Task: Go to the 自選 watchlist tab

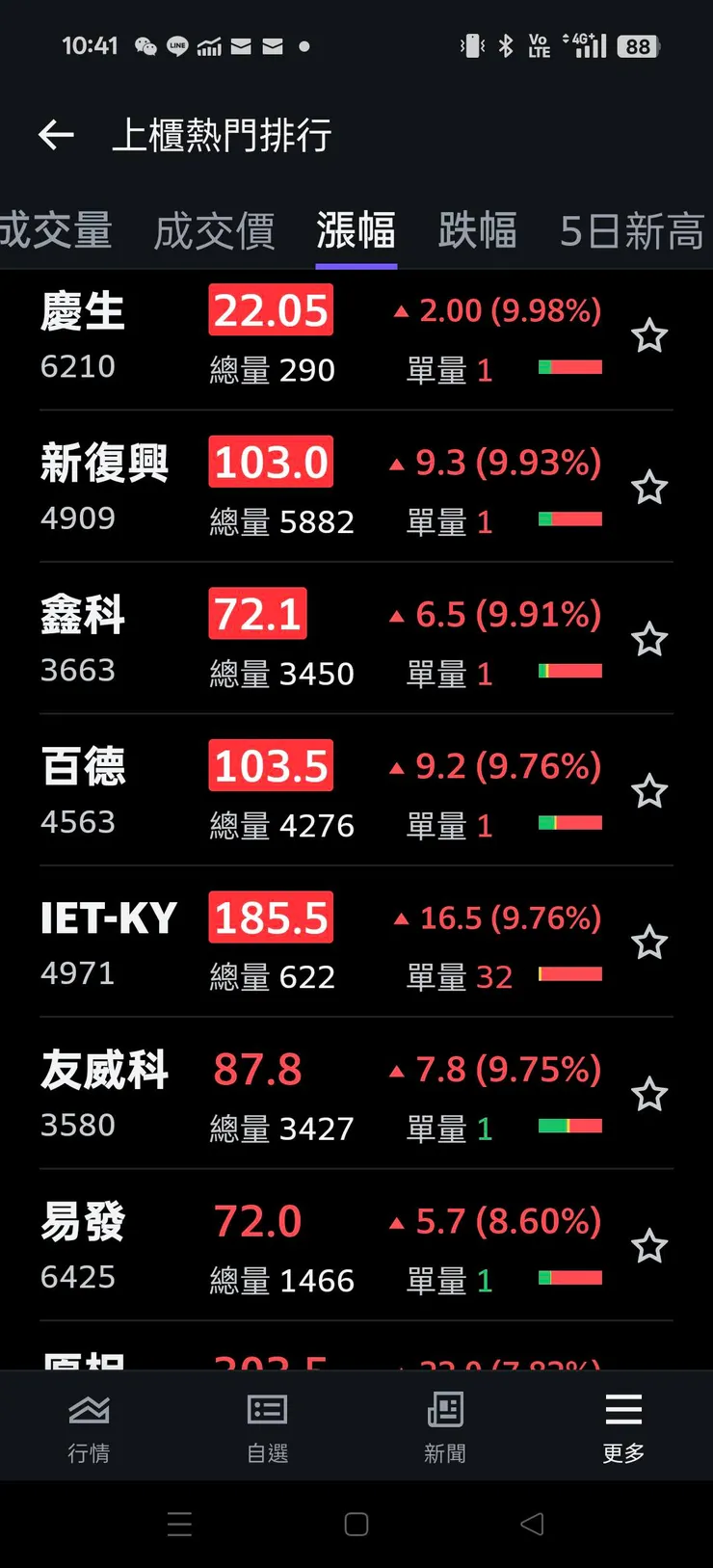Action: (x=267, y=1426)
